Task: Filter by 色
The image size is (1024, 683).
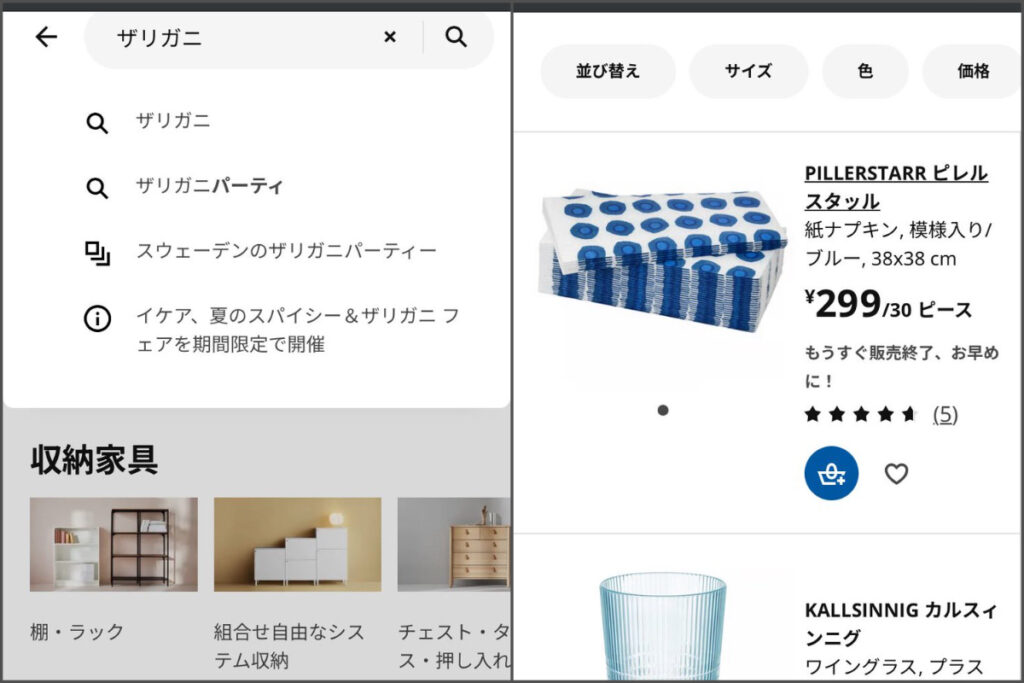Action: click(x=865, y=71)
